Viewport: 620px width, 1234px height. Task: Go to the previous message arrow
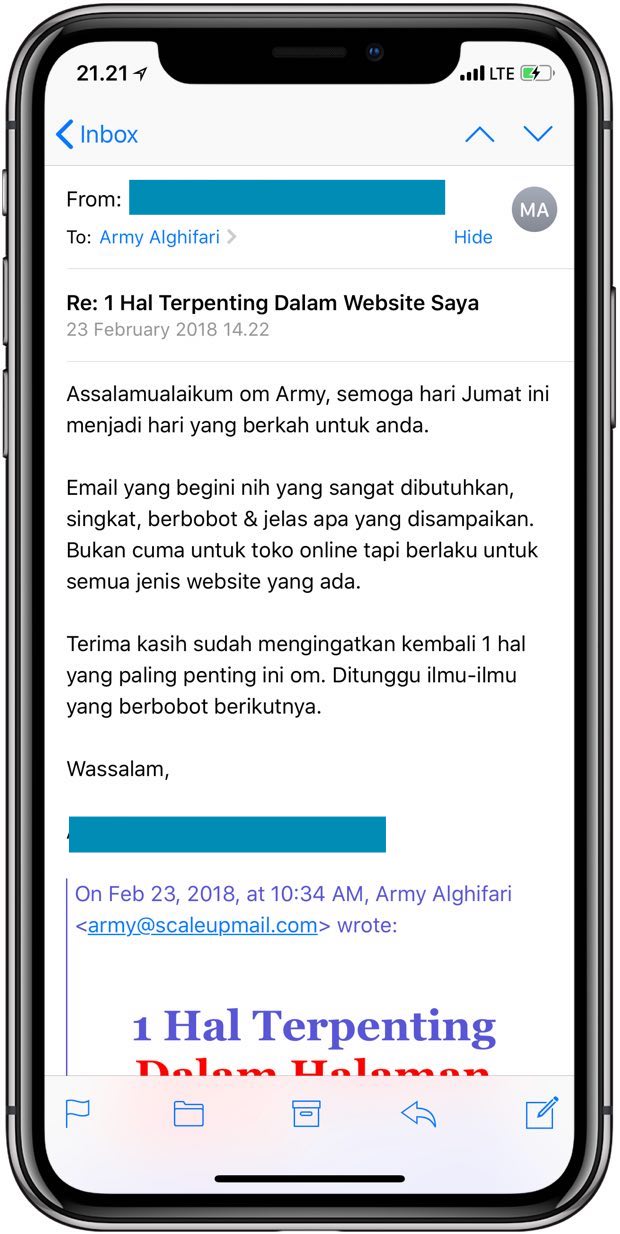pyautogui.click(x=479, y=135)
